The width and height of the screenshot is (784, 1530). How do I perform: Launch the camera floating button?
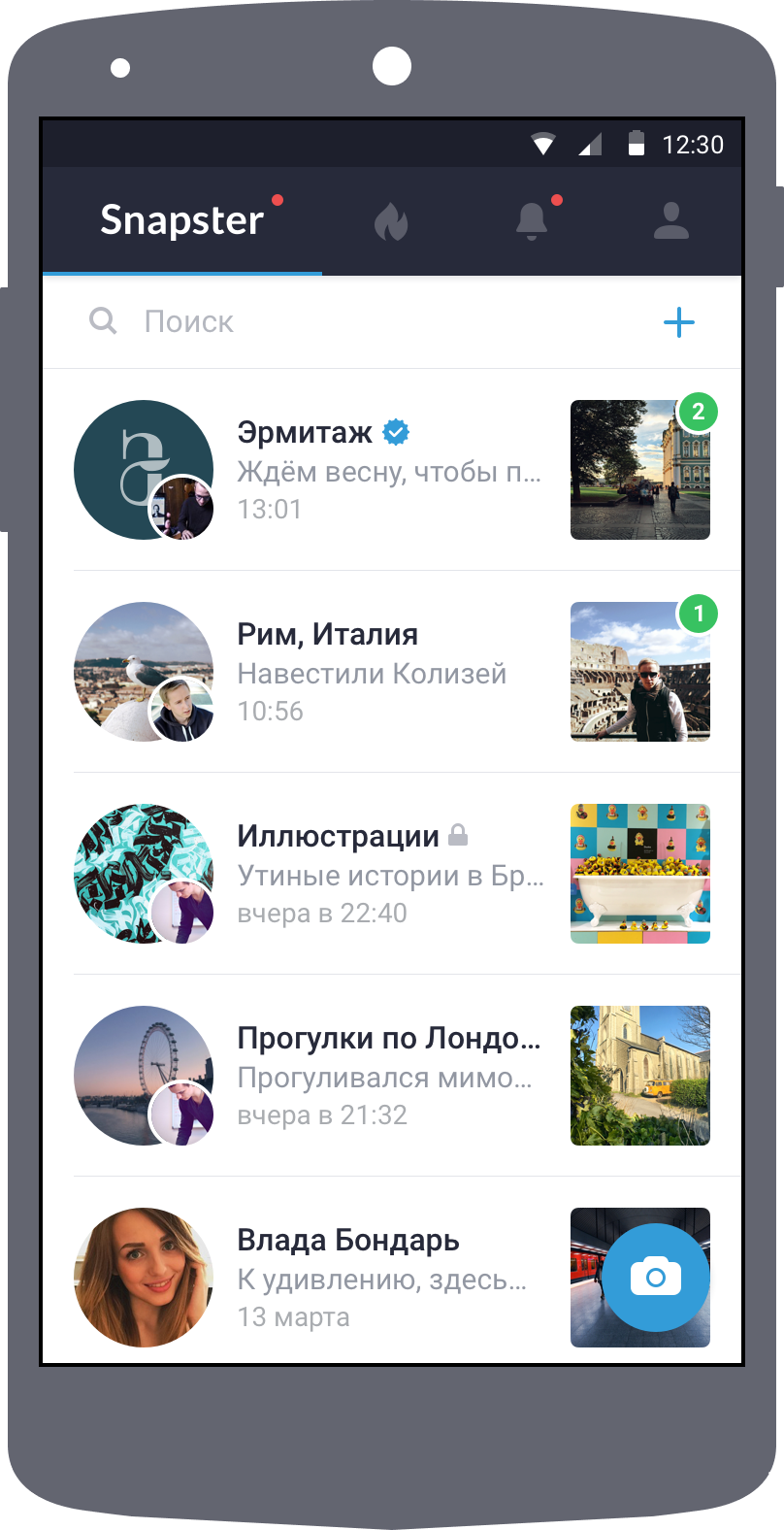pyautogui.click(x=656, y=1278)
